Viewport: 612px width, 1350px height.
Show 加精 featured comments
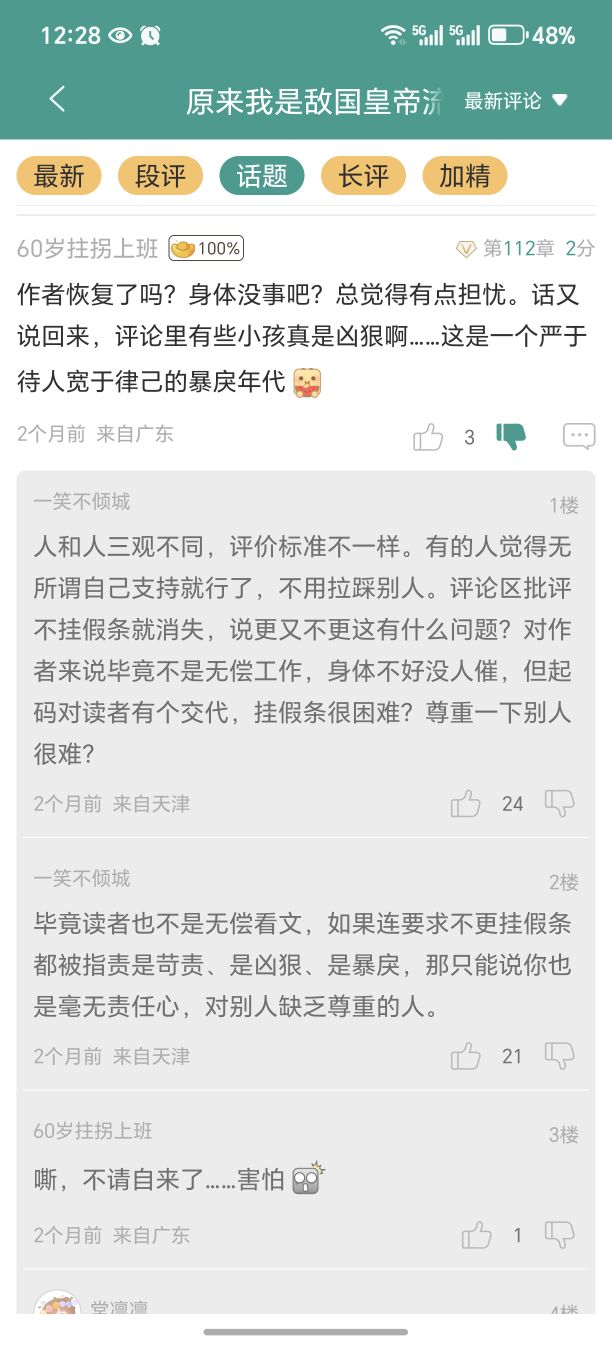pyautogui.click(x=465, y=176)
